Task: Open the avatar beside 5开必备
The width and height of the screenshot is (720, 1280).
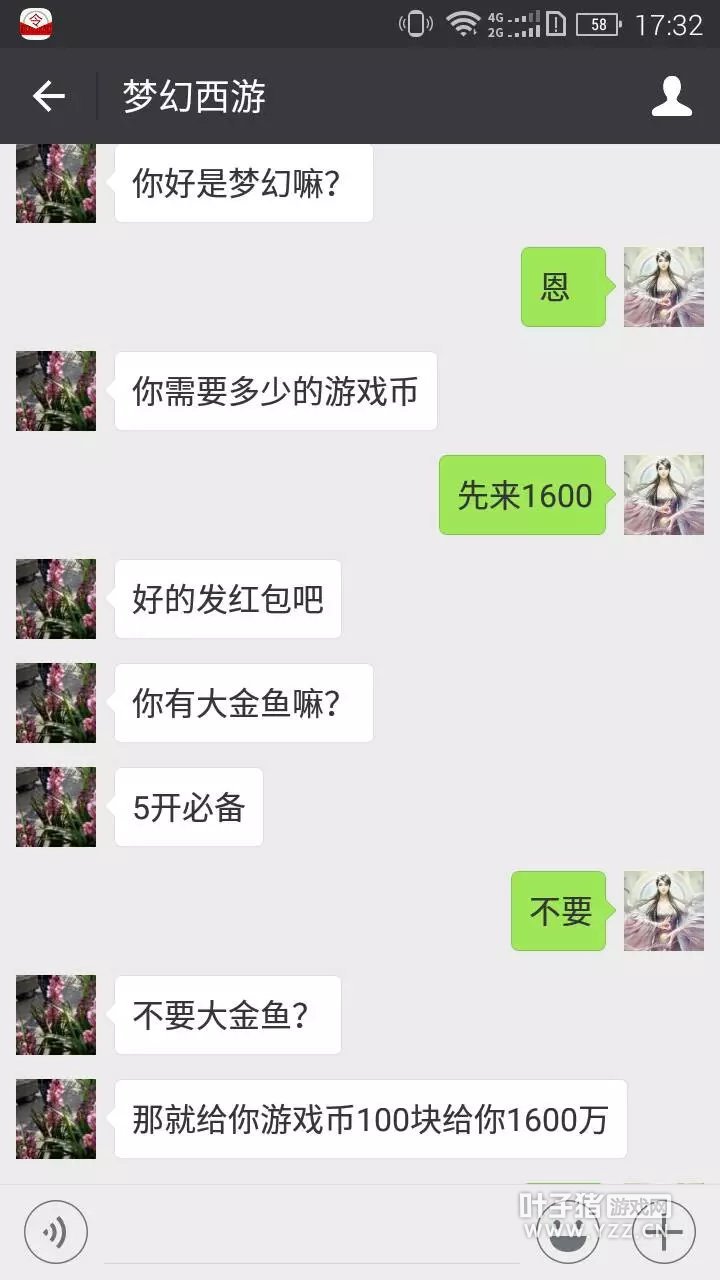Action: [56, 807]
